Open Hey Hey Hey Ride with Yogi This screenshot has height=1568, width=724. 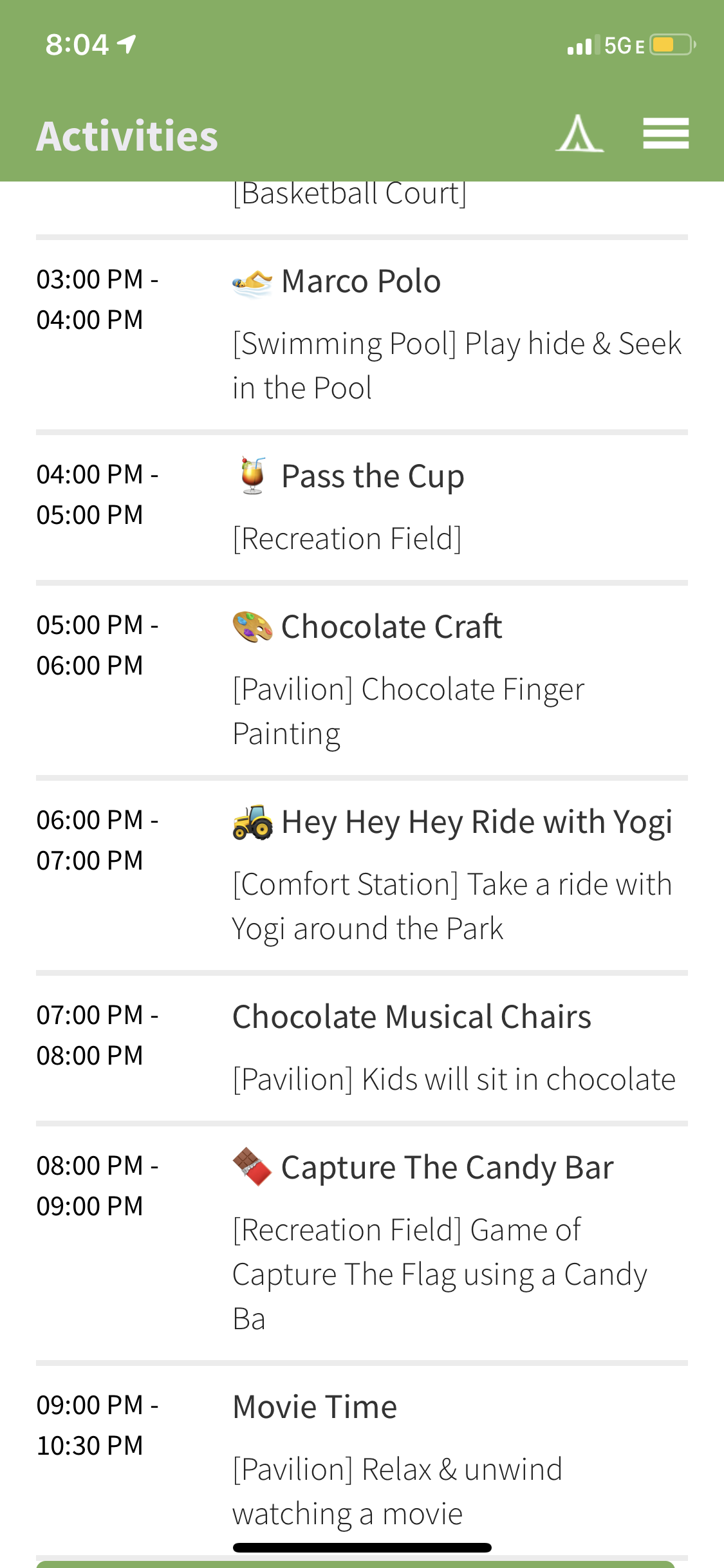(476, 823)
